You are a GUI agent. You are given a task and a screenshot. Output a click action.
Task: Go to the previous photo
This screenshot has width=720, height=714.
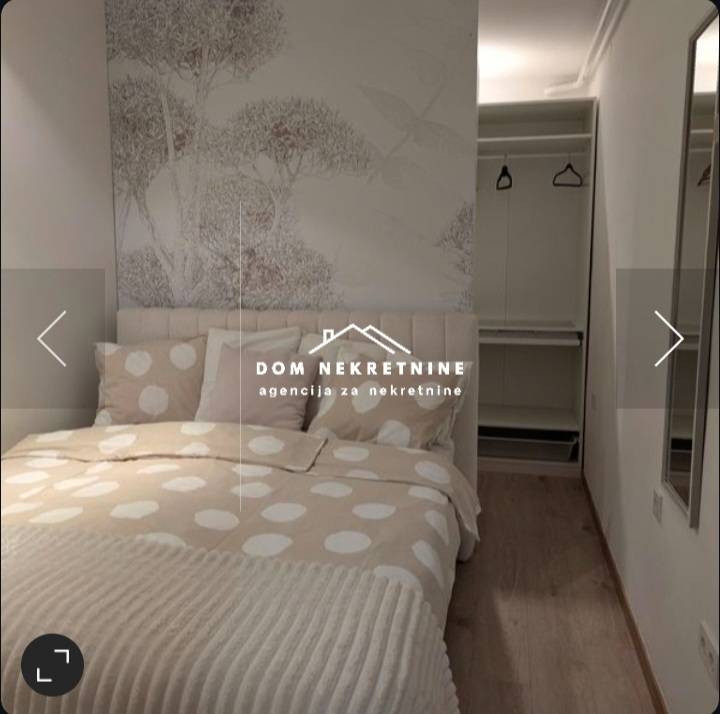coord(52,338)
